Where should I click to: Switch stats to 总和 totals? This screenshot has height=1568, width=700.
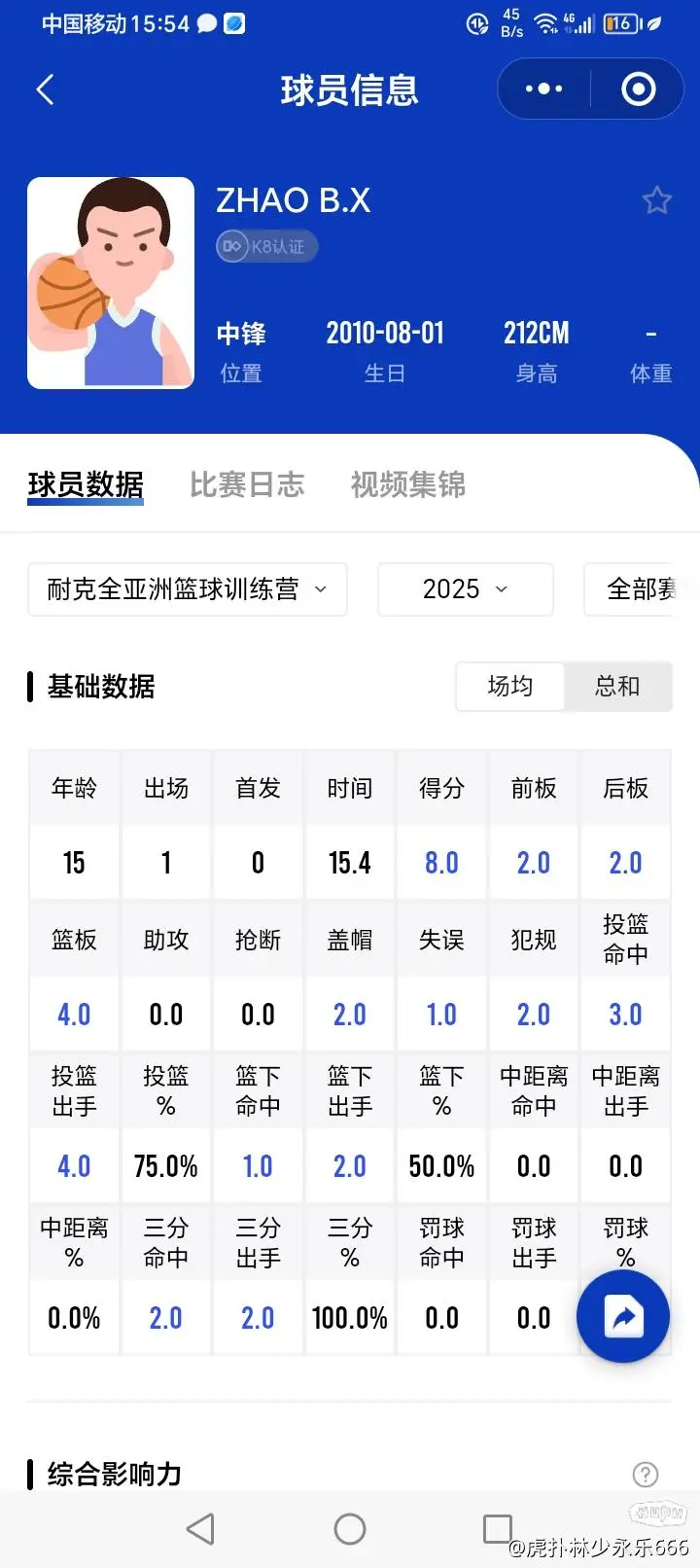point(617,687)
